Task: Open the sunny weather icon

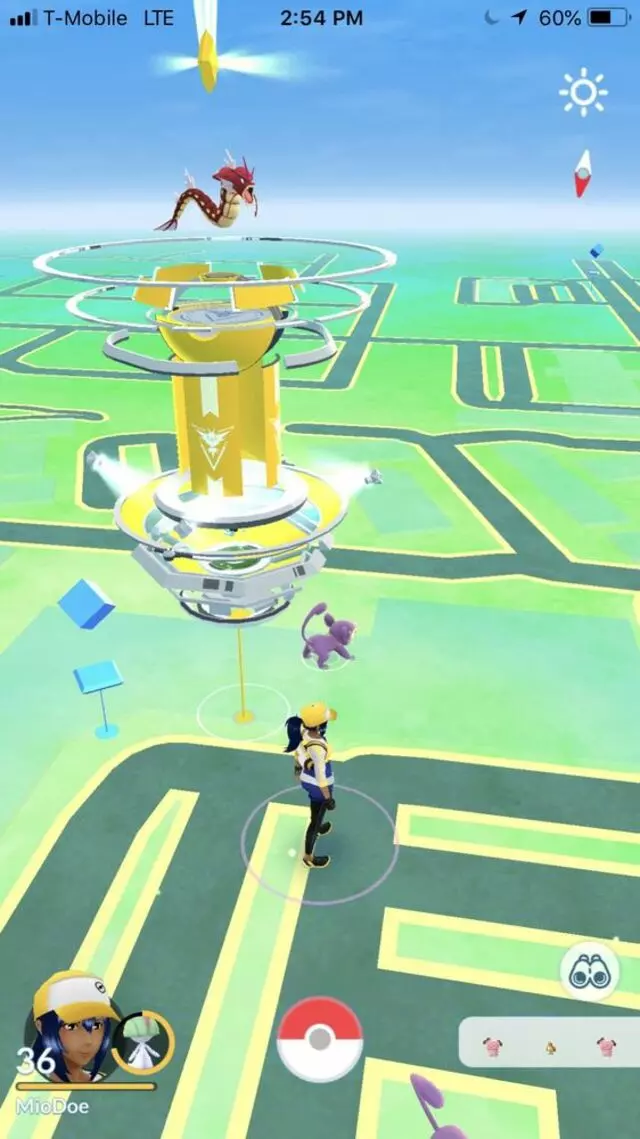Action: (x=583, y=92)
